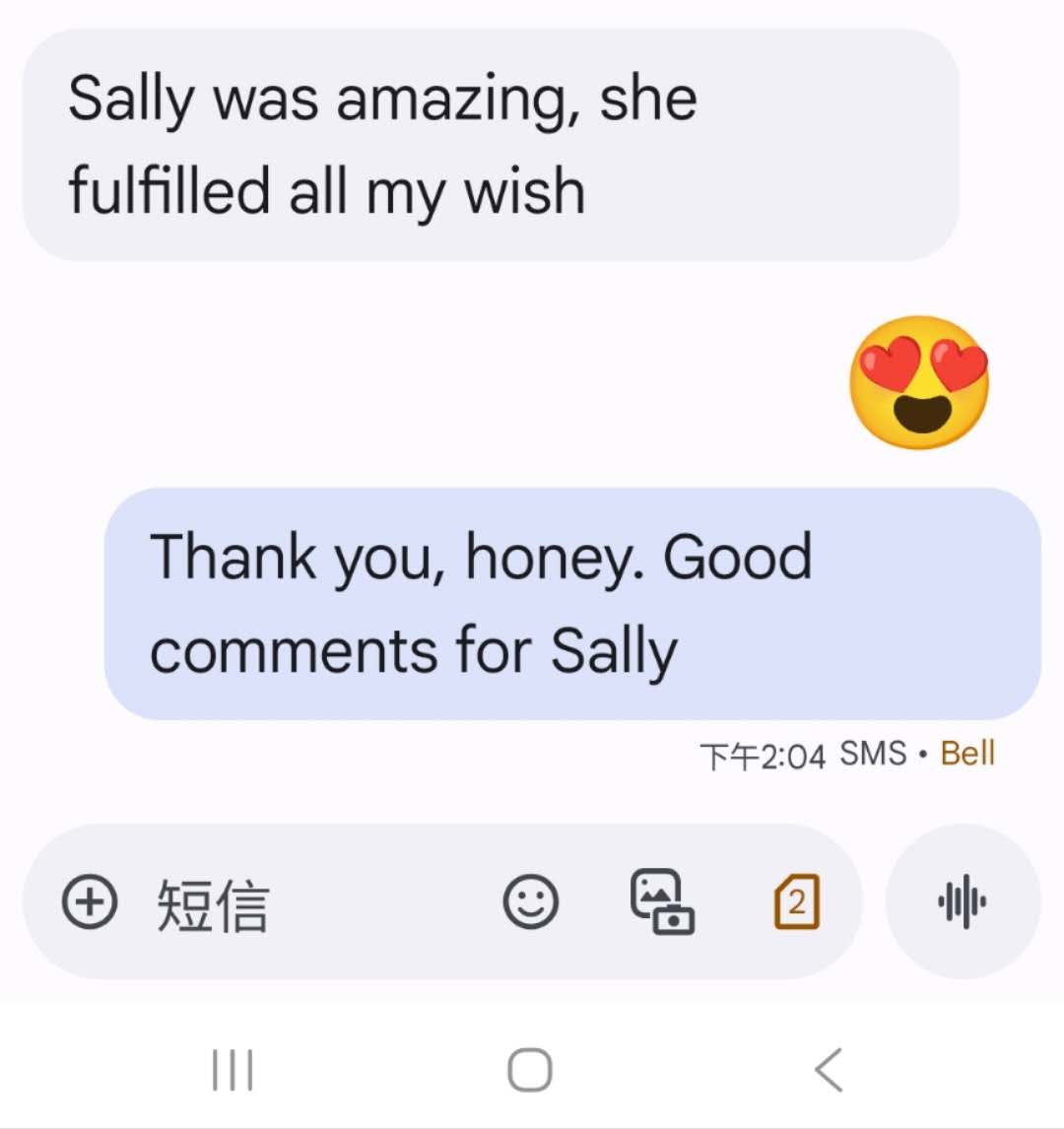Go back with the navigation bar
1064x1129 pixels.
coord(830,1070)
